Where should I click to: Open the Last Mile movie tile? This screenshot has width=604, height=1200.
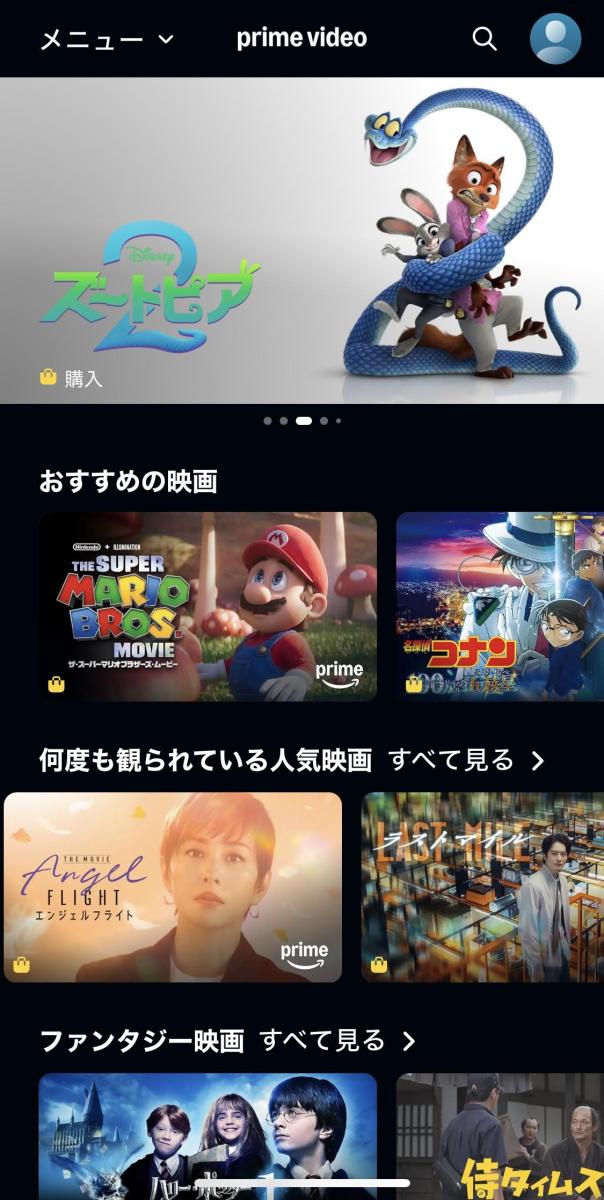[x=482, y=887]
